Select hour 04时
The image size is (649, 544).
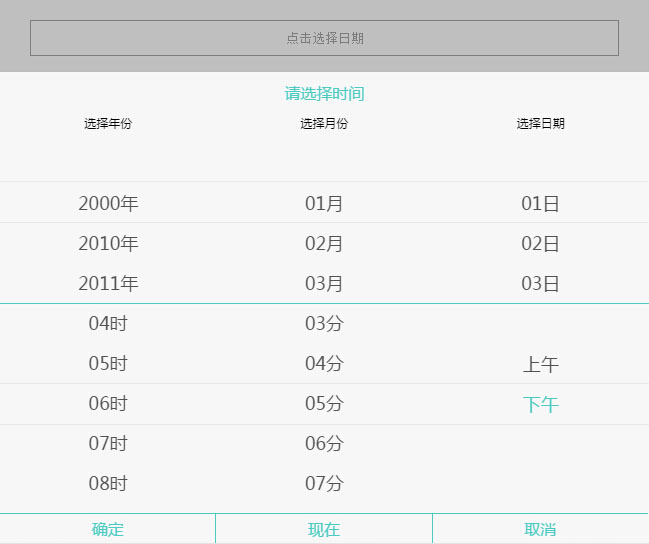[x=108, y=324]
